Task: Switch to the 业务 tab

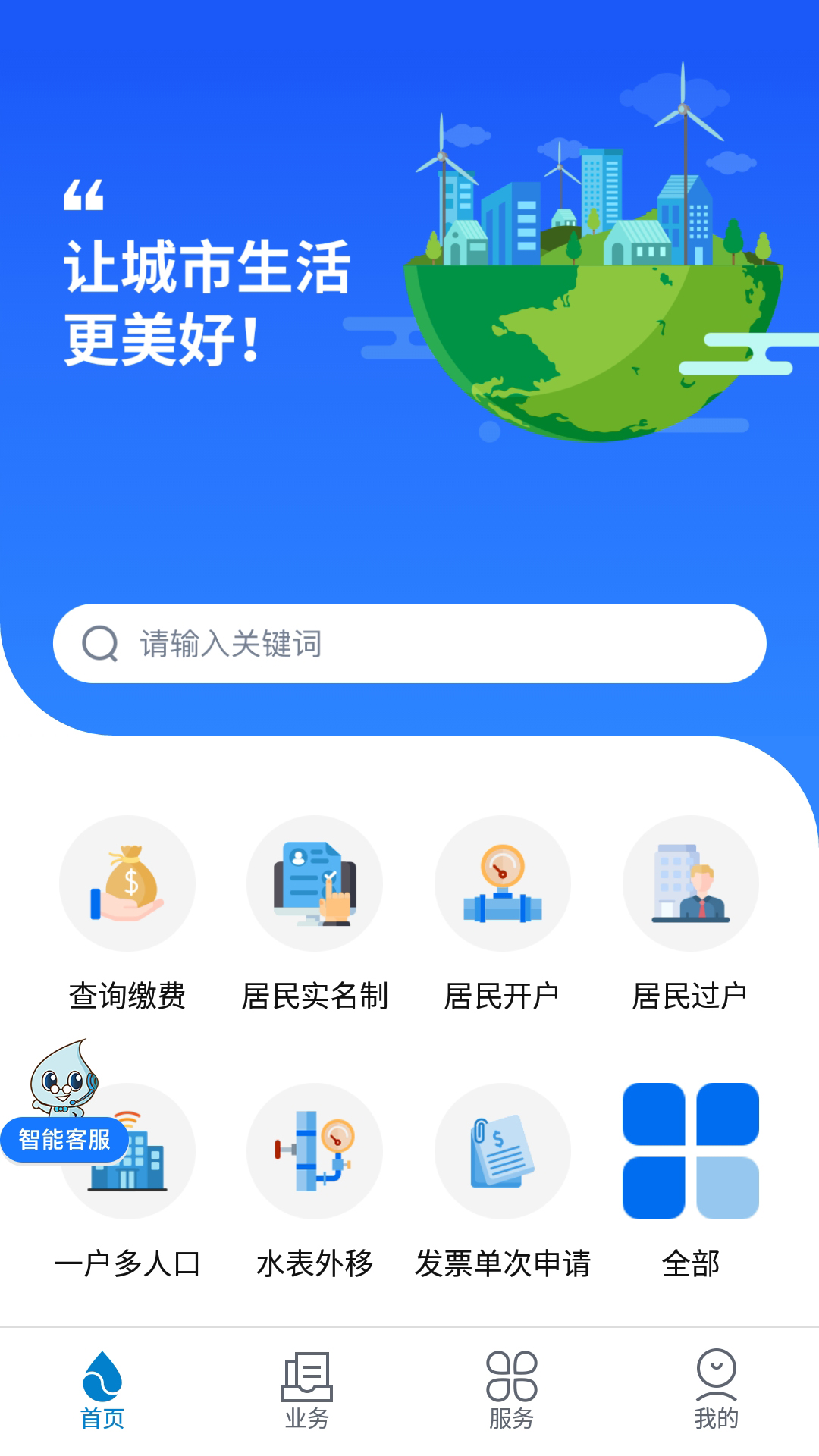Action: click(x=307, y=1389)
